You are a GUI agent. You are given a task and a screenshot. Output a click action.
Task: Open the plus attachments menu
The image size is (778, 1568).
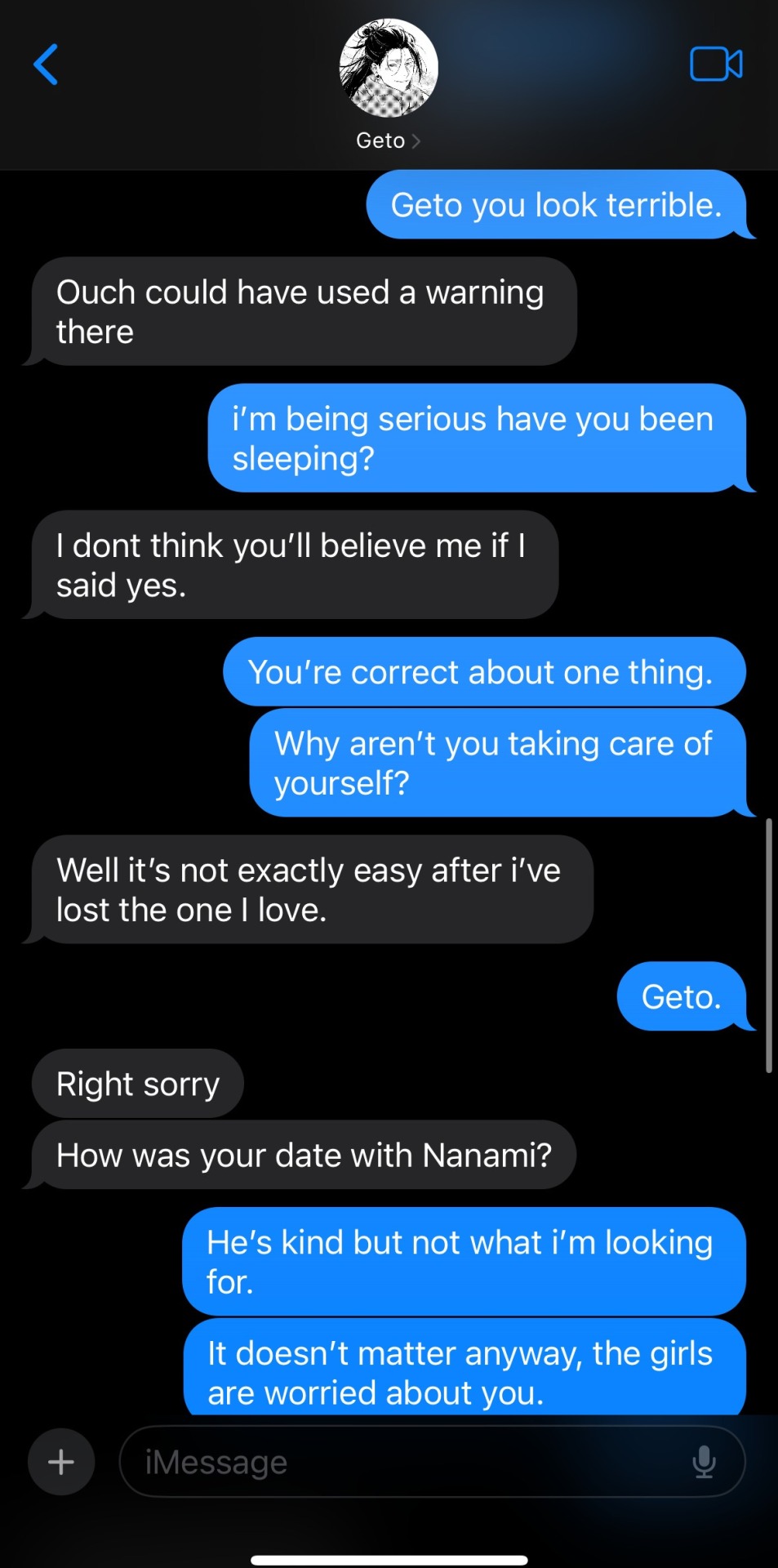(x=61, y=1461)
